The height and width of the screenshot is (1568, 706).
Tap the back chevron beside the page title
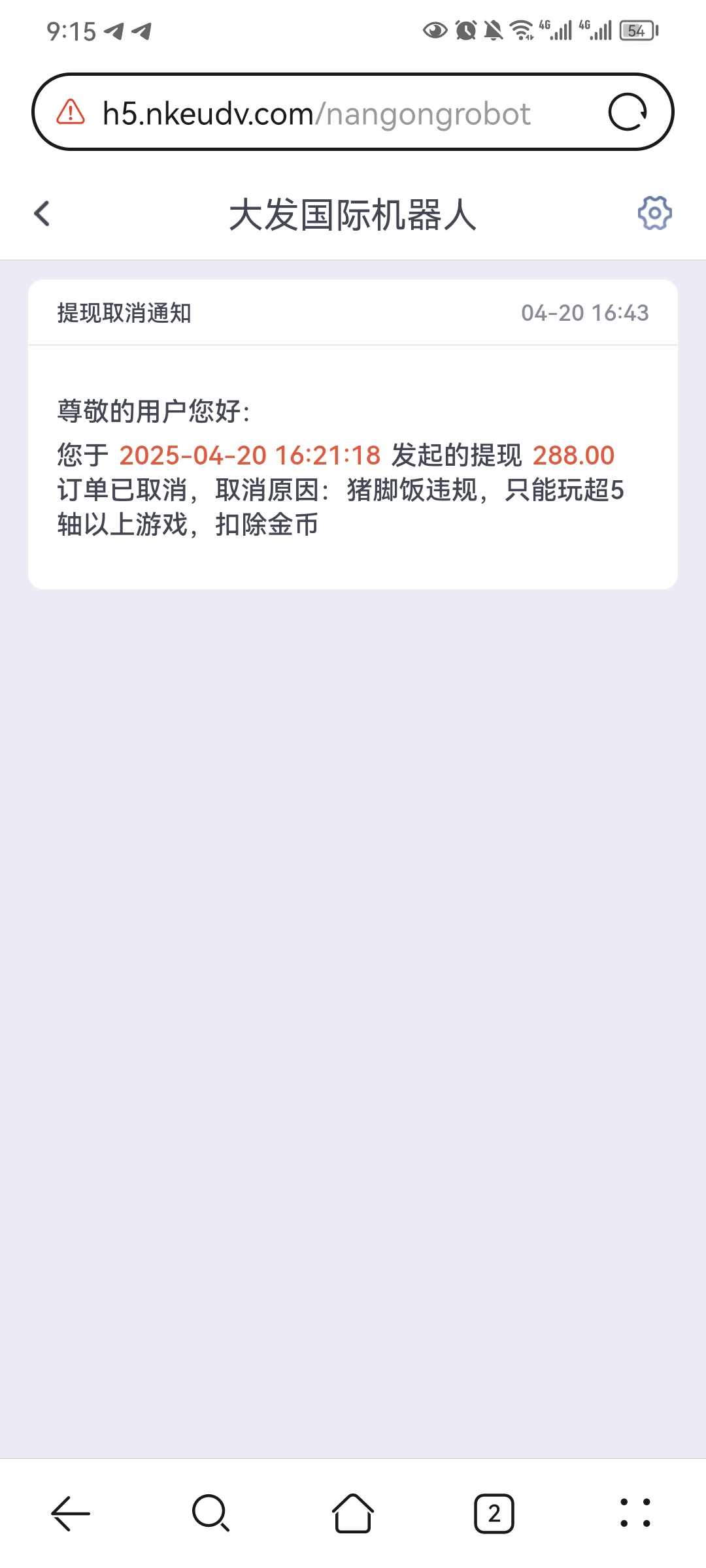42,212
